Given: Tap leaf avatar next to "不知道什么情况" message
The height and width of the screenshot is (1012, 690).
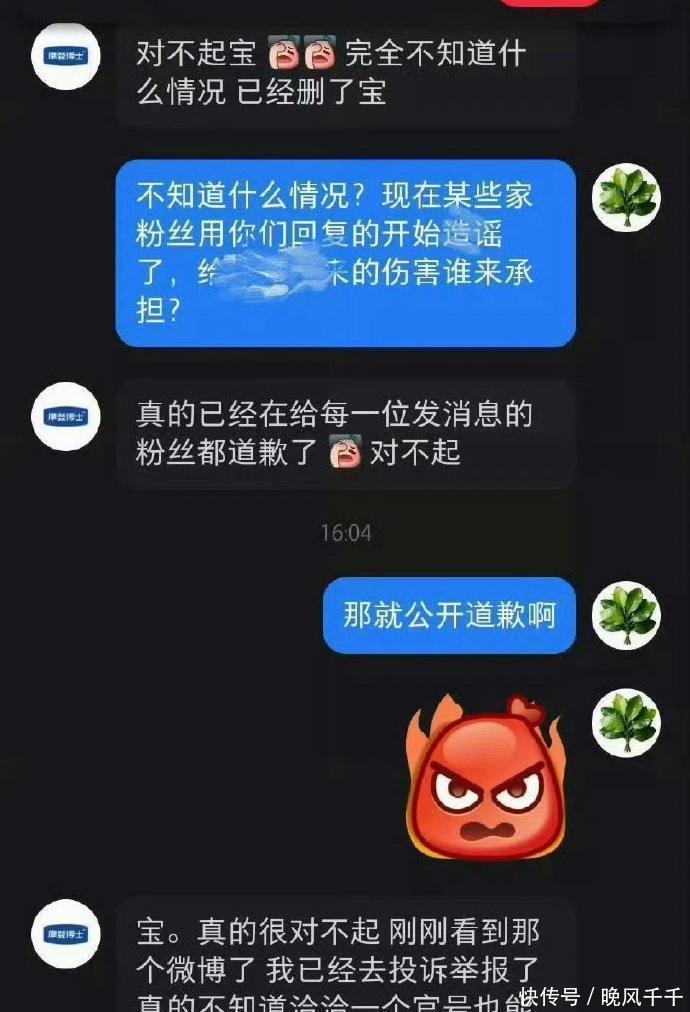Looking at the screenshot, I should click(626, 197).
